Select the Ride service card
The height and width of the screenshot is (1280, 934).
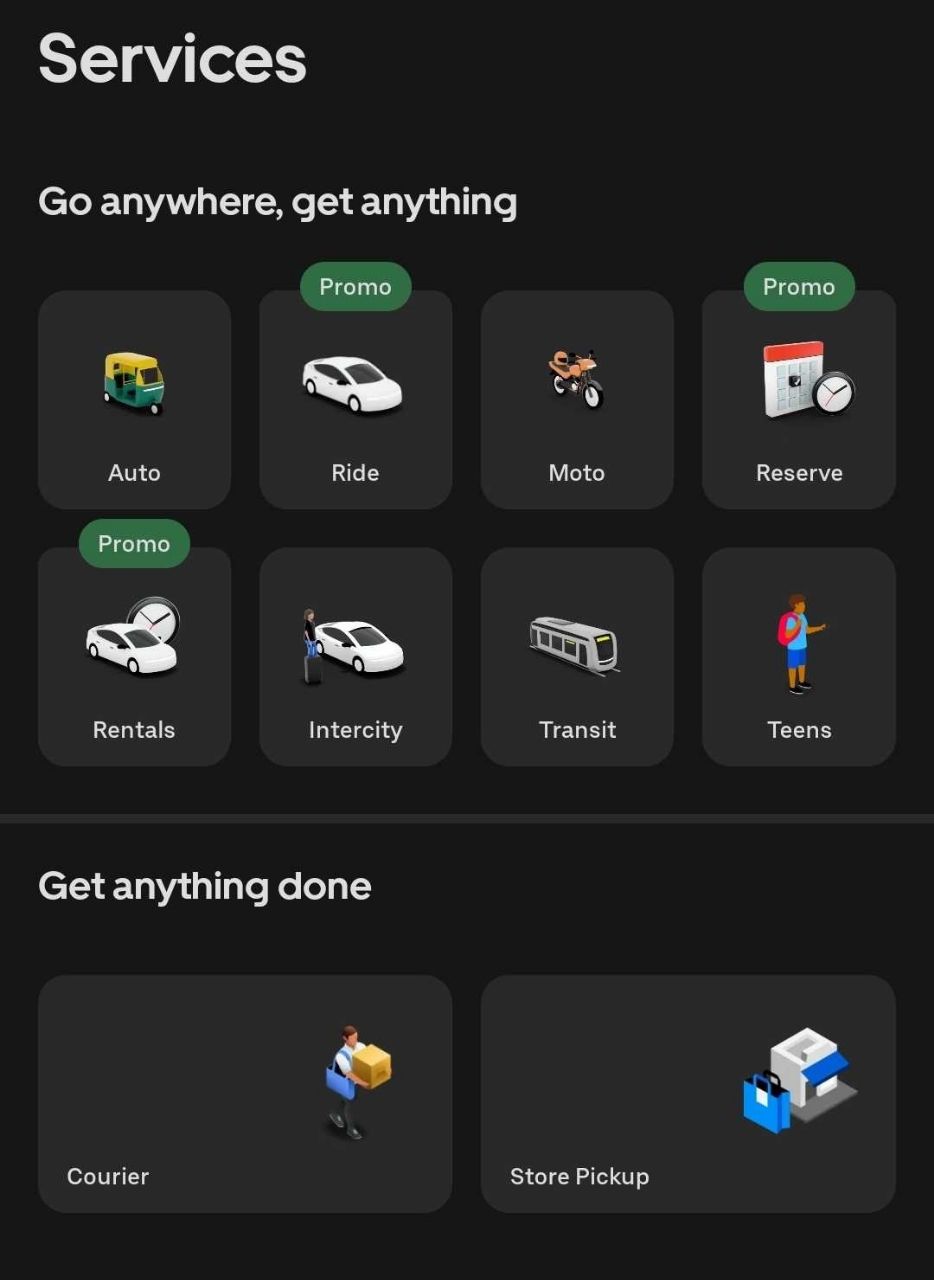355,400
